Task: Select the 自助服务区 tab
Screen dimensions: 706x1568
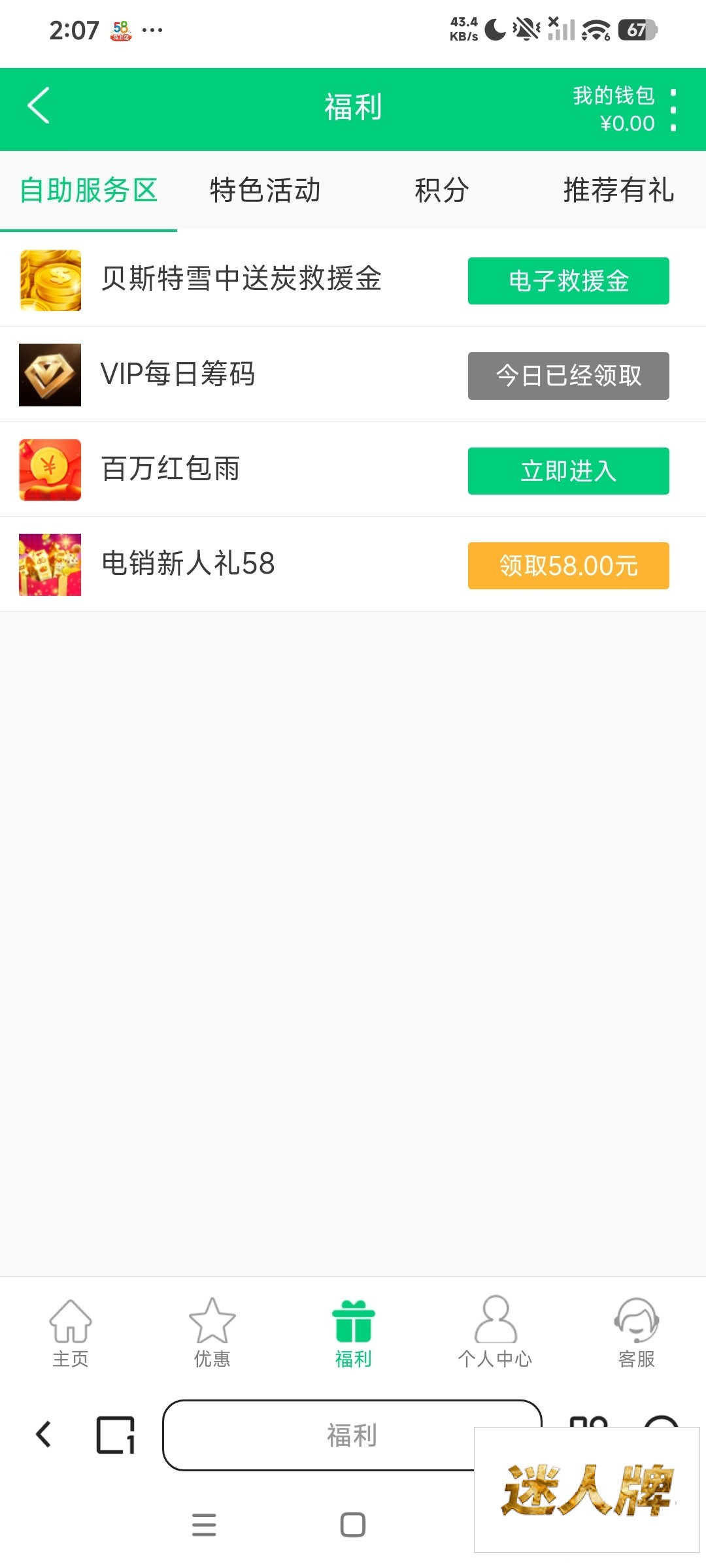Action: pyautogui.click(x=89, y=190)
